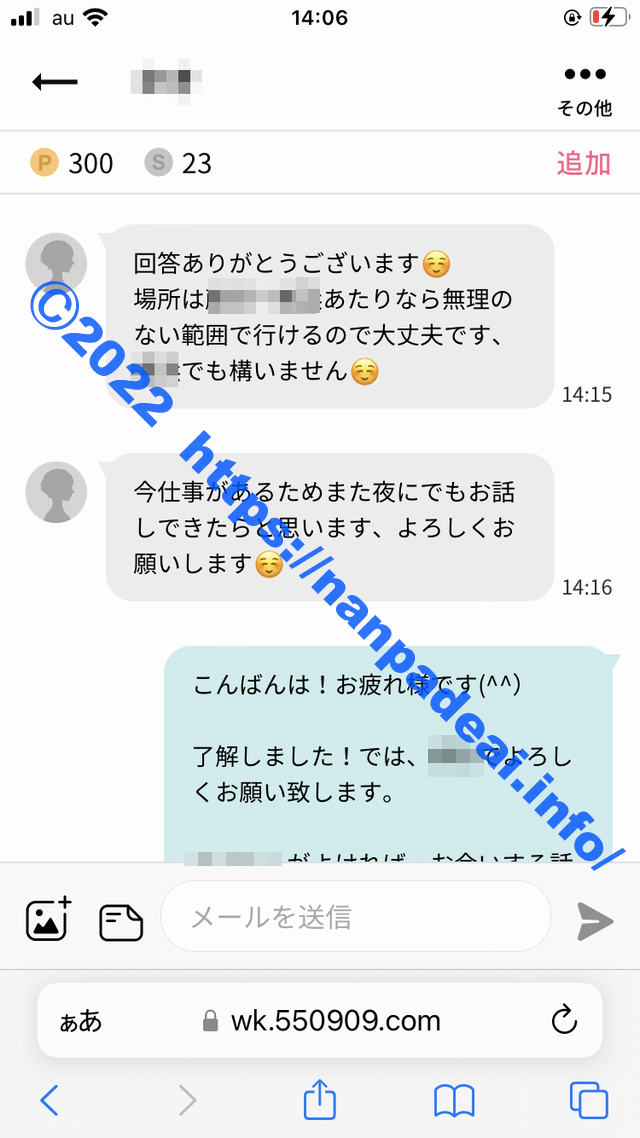The height and width of the screenshot is (1138, 640).
Task: Show open Safari tabs
Action: [588, 1101]
